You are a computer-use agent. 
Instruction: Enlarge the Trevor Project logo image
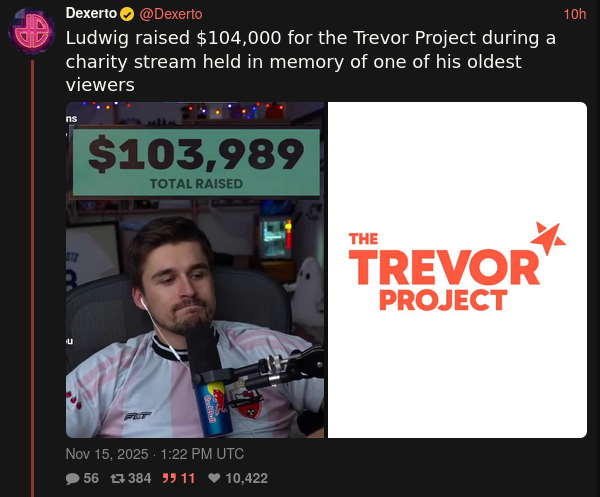(x=457, y=270)
